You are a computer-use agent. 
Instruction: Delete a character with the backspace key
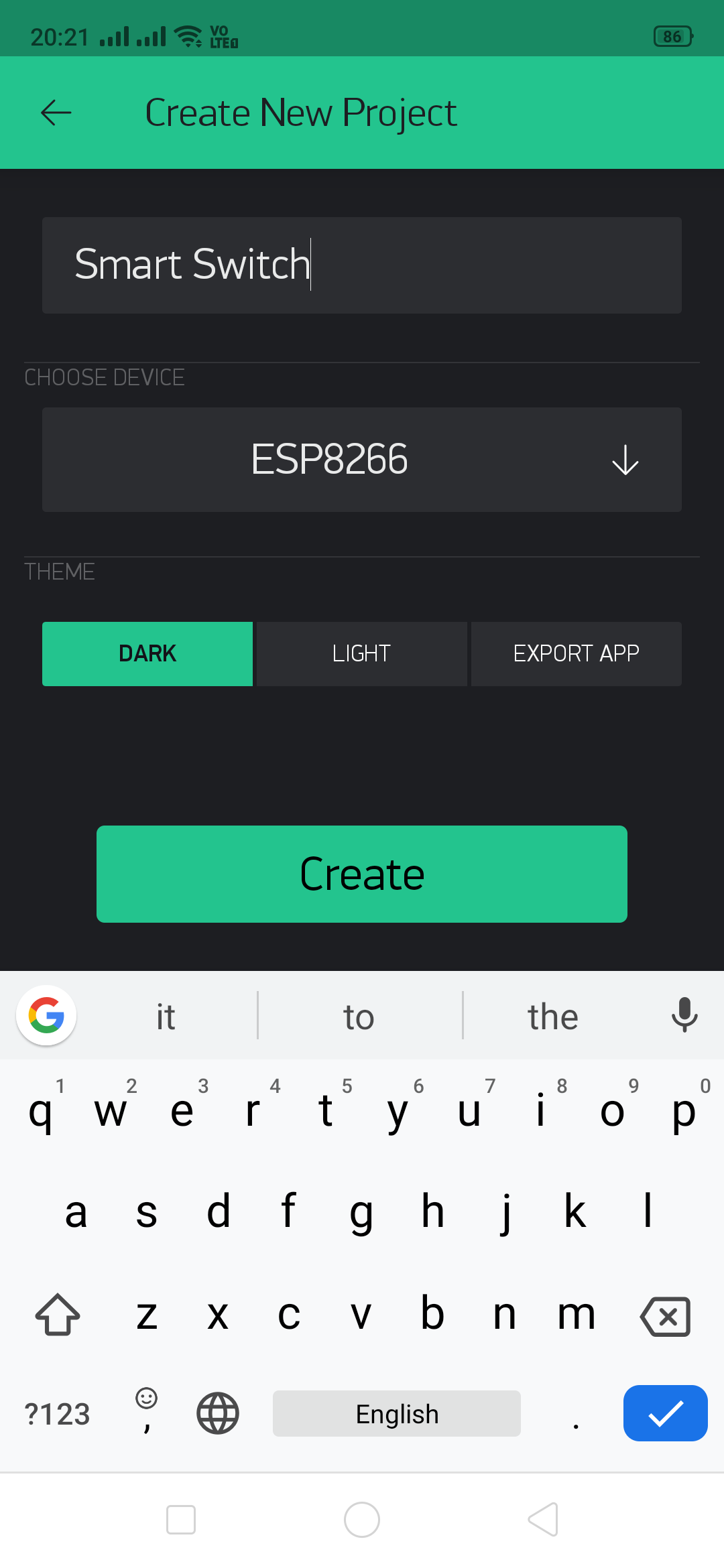[666, 1316]
